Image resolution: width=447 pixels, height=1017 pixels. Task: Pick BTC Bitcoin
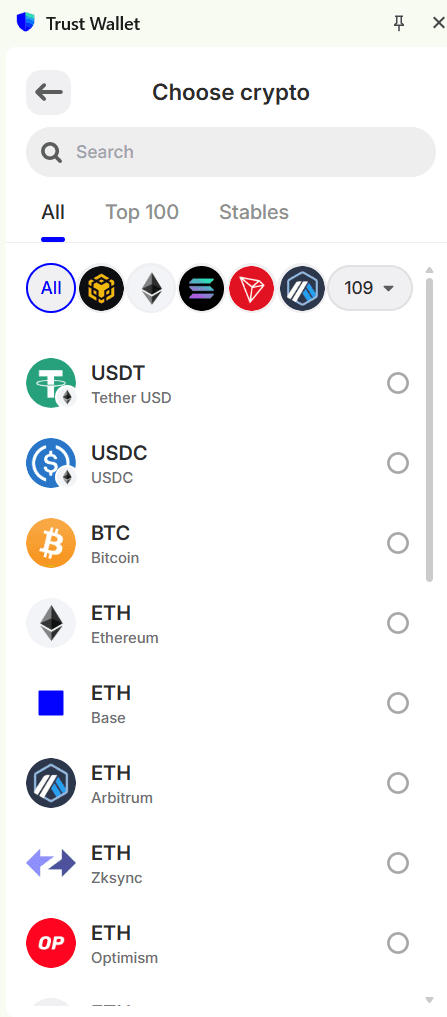(x=218, y=543)
